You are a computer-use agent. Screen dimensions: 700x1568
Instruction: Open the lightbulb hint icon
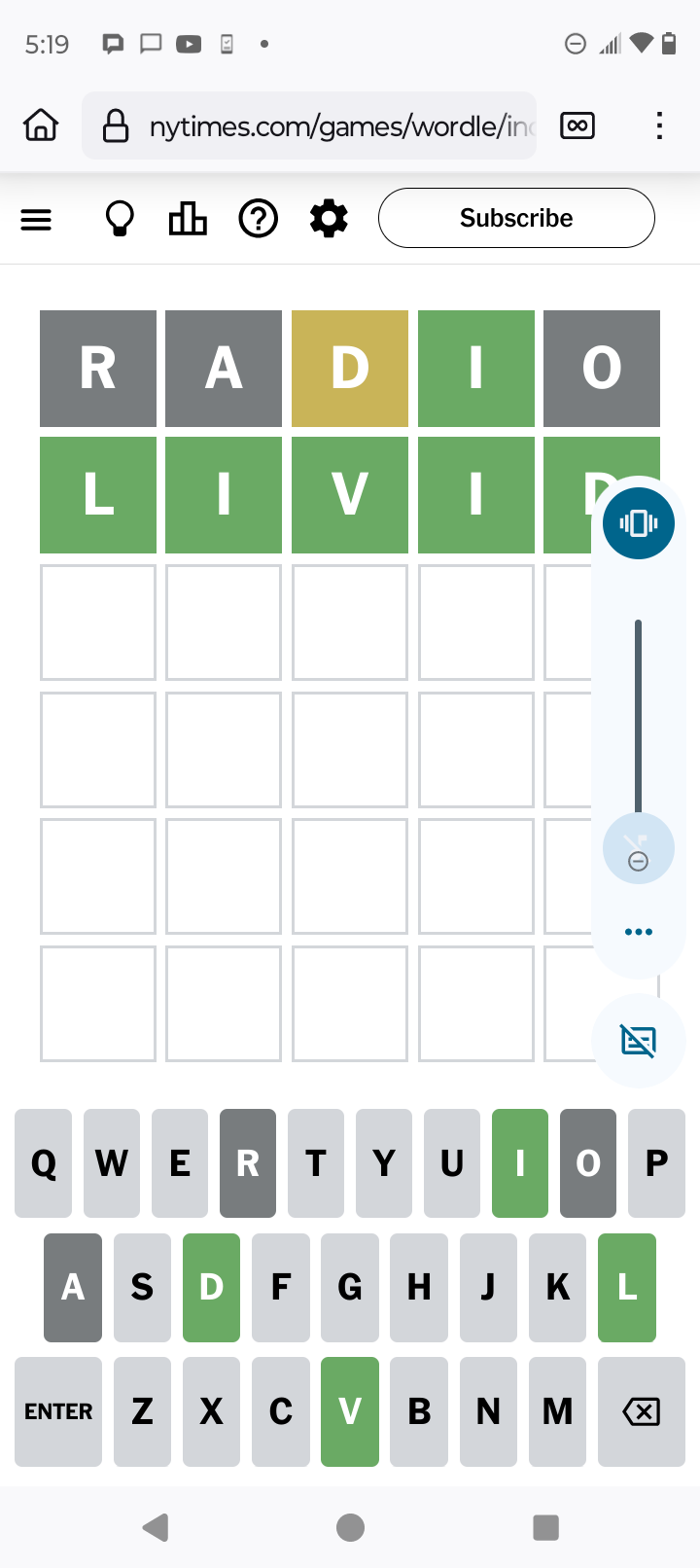(120, 219)
